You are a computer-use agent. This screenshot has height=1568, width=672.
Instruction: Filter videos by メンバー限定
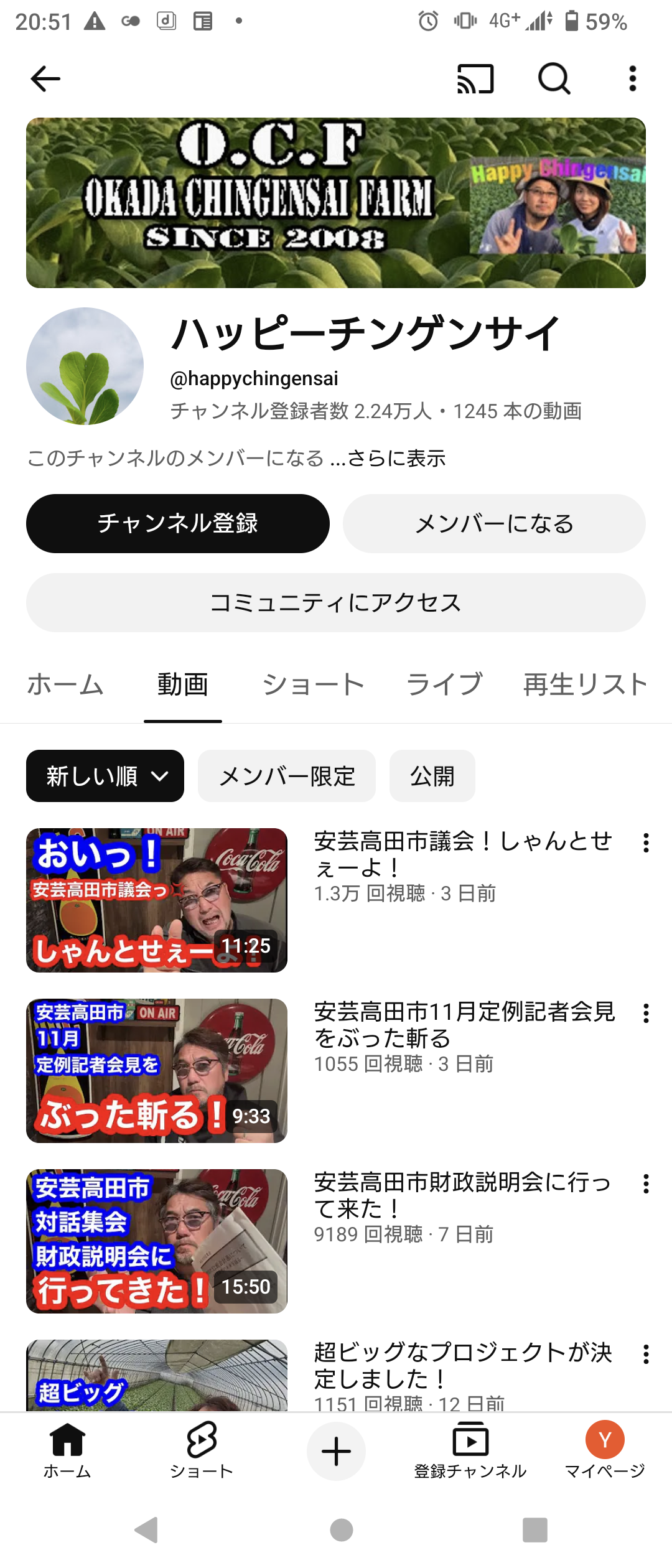pyautogui.click(x=287, y=776)
